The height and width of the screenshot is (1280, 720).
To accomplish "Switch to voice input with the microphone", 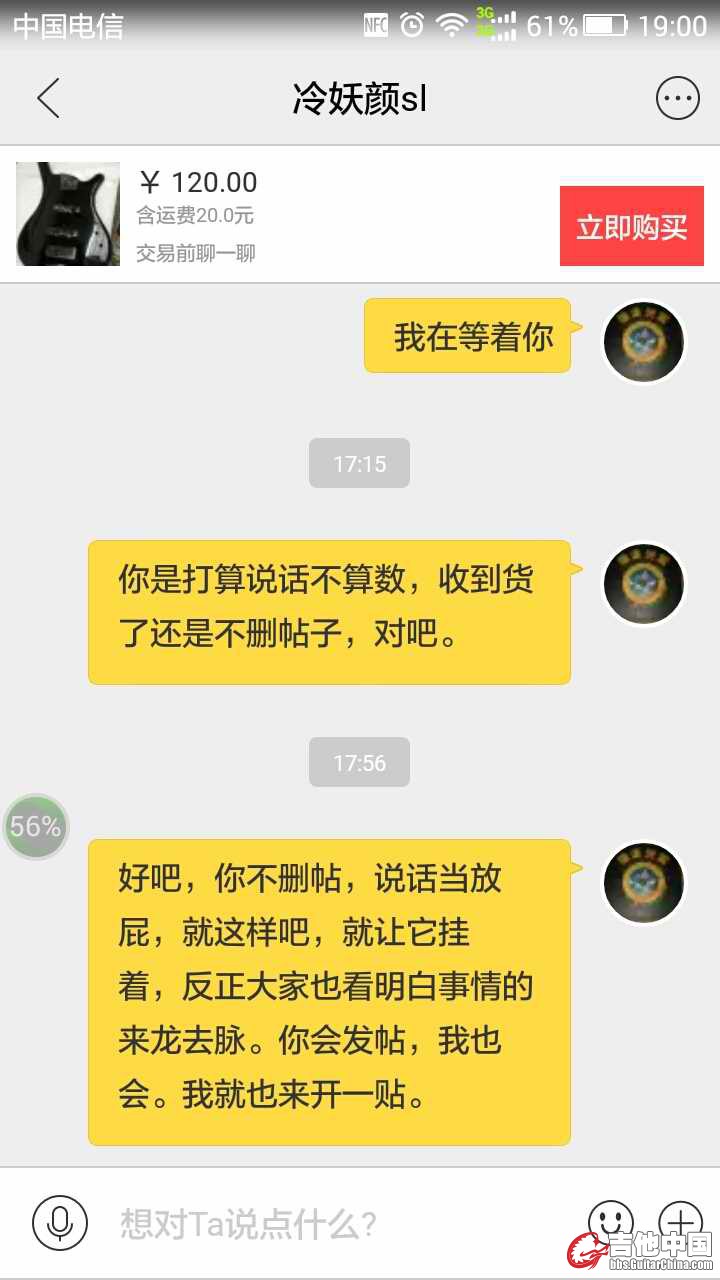I will pos(60,1221).
